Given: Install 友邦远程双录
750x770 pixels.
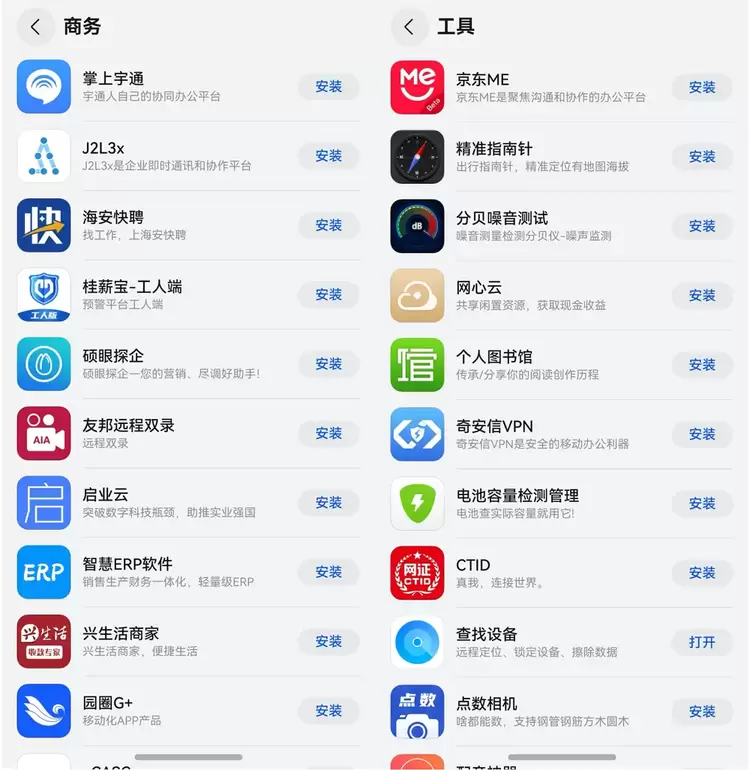Looking at the screenshot, I should pyautogui.click(x=328, y=433).
